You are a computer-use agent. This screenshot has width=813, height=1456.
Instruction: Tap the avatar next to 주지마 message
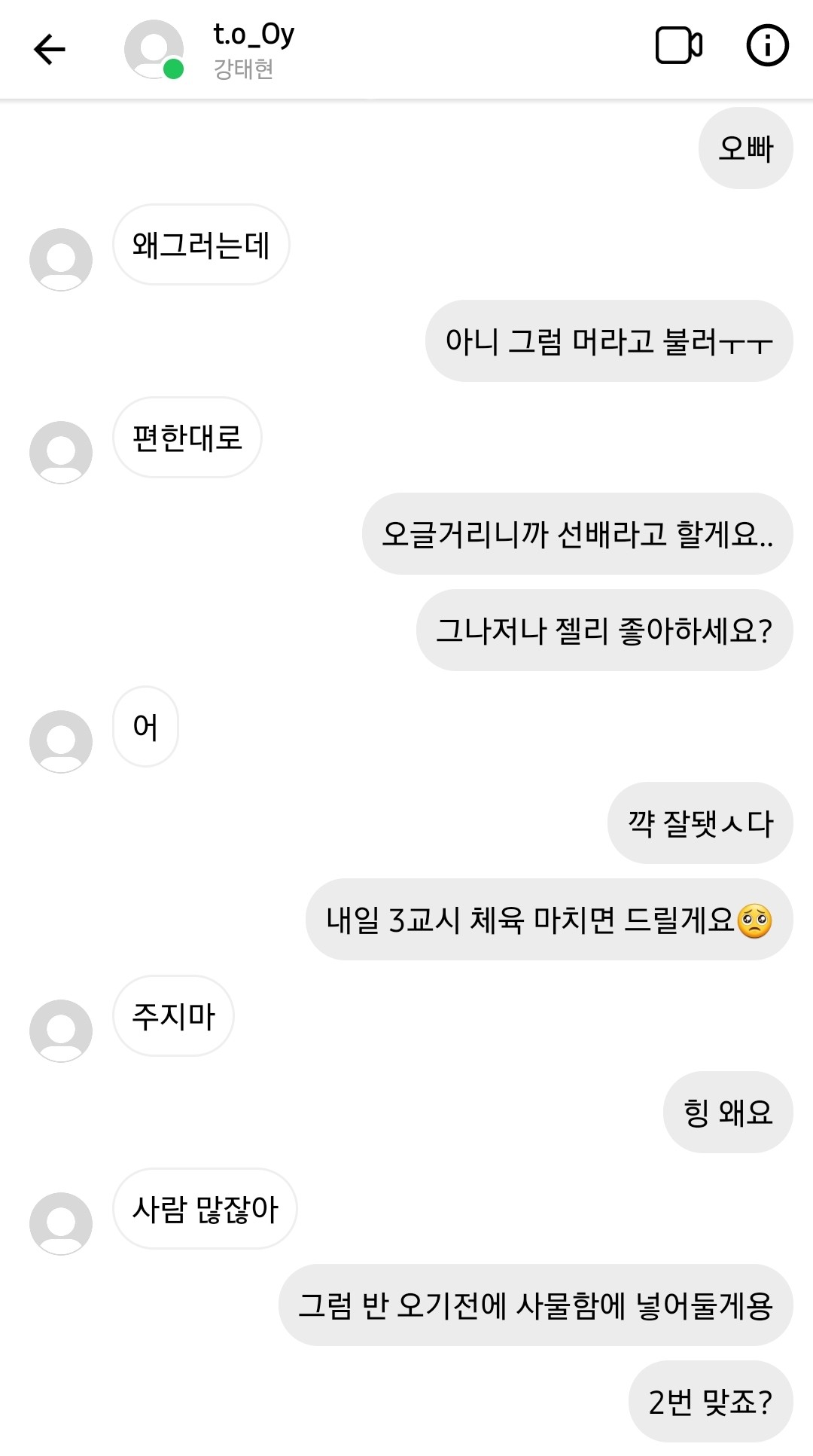pos(61,1031)
